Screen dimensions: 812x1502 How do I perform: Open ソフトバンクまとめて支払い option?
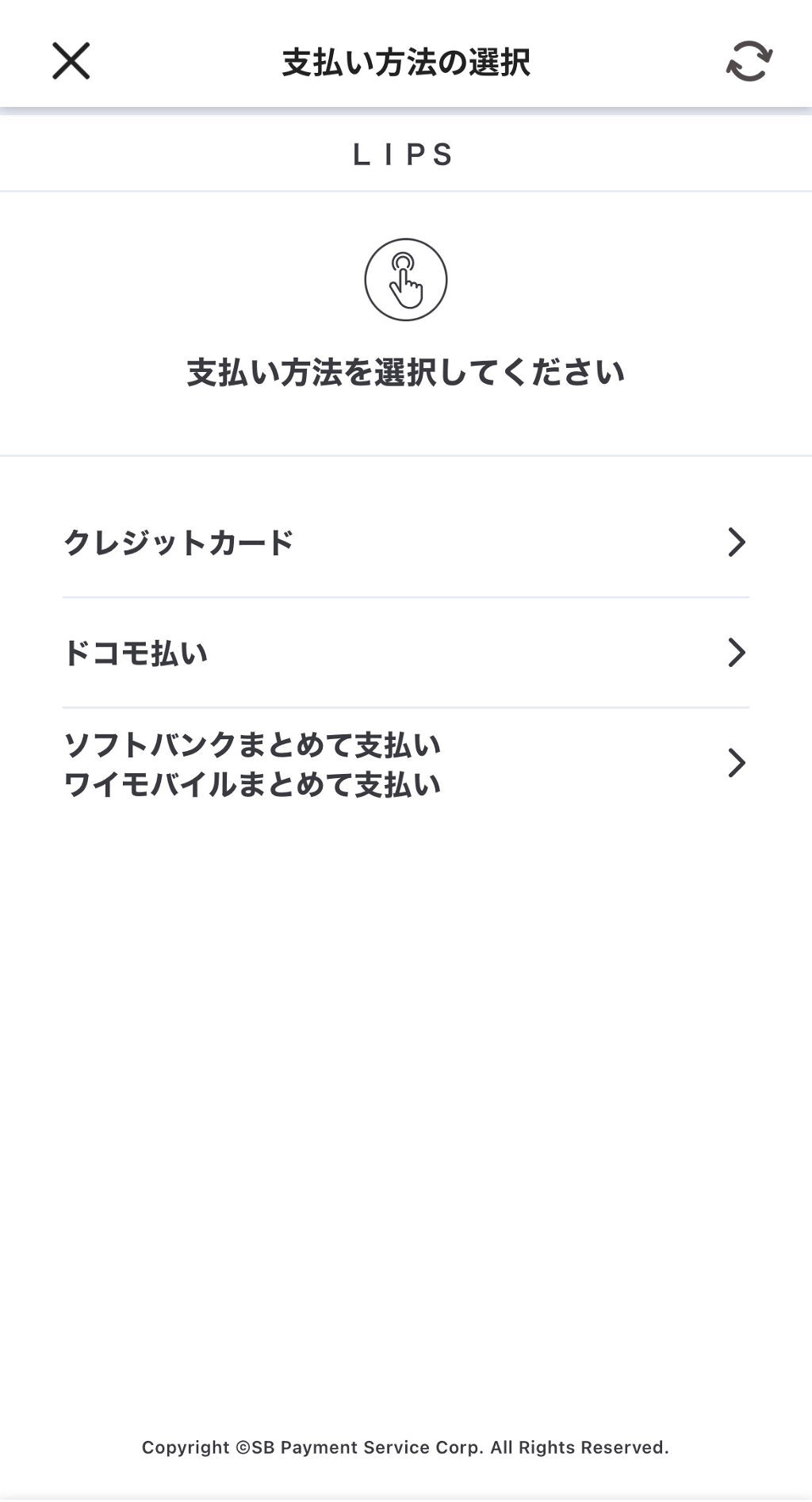pyautogui.click(x=405, y=764)
